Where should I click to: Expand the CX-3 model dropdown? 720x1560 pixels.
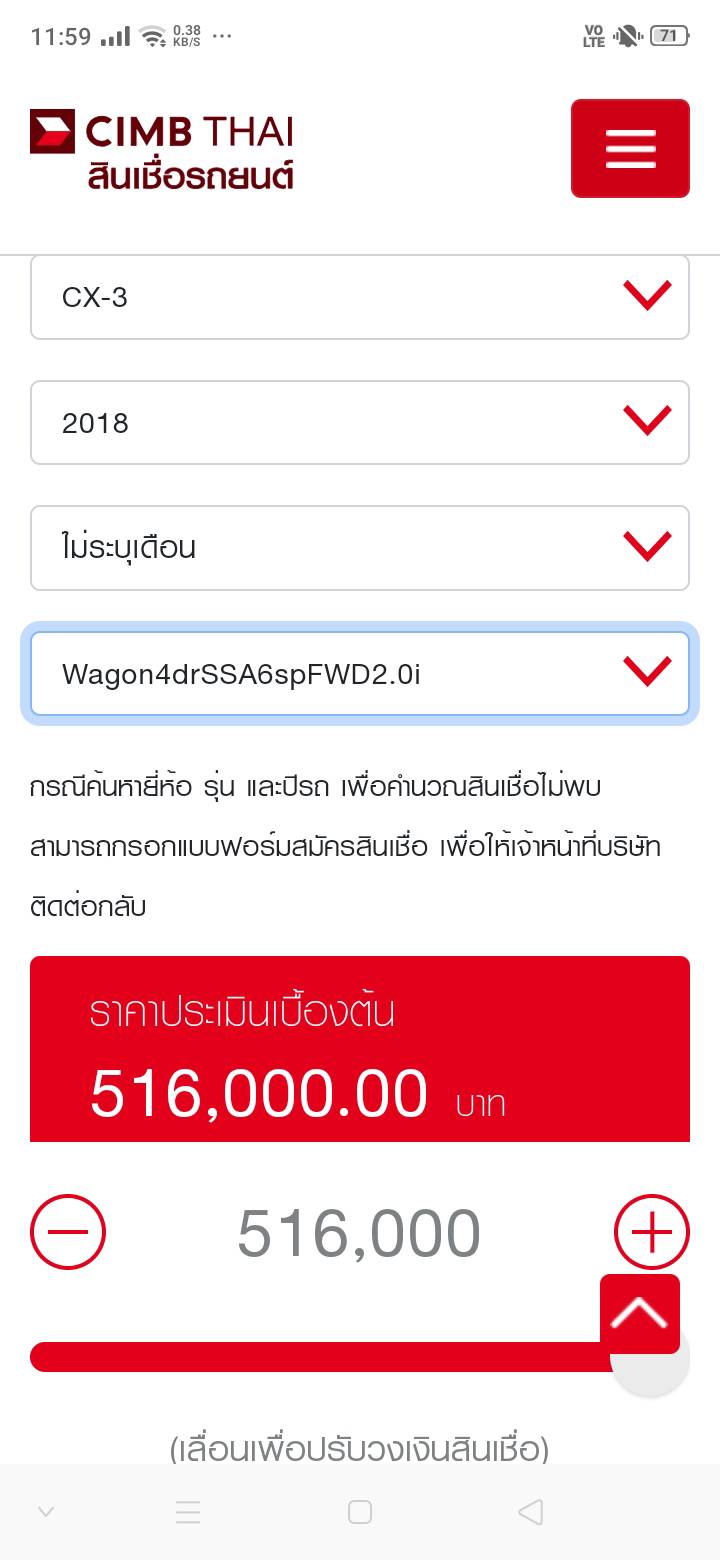point(360,297)
